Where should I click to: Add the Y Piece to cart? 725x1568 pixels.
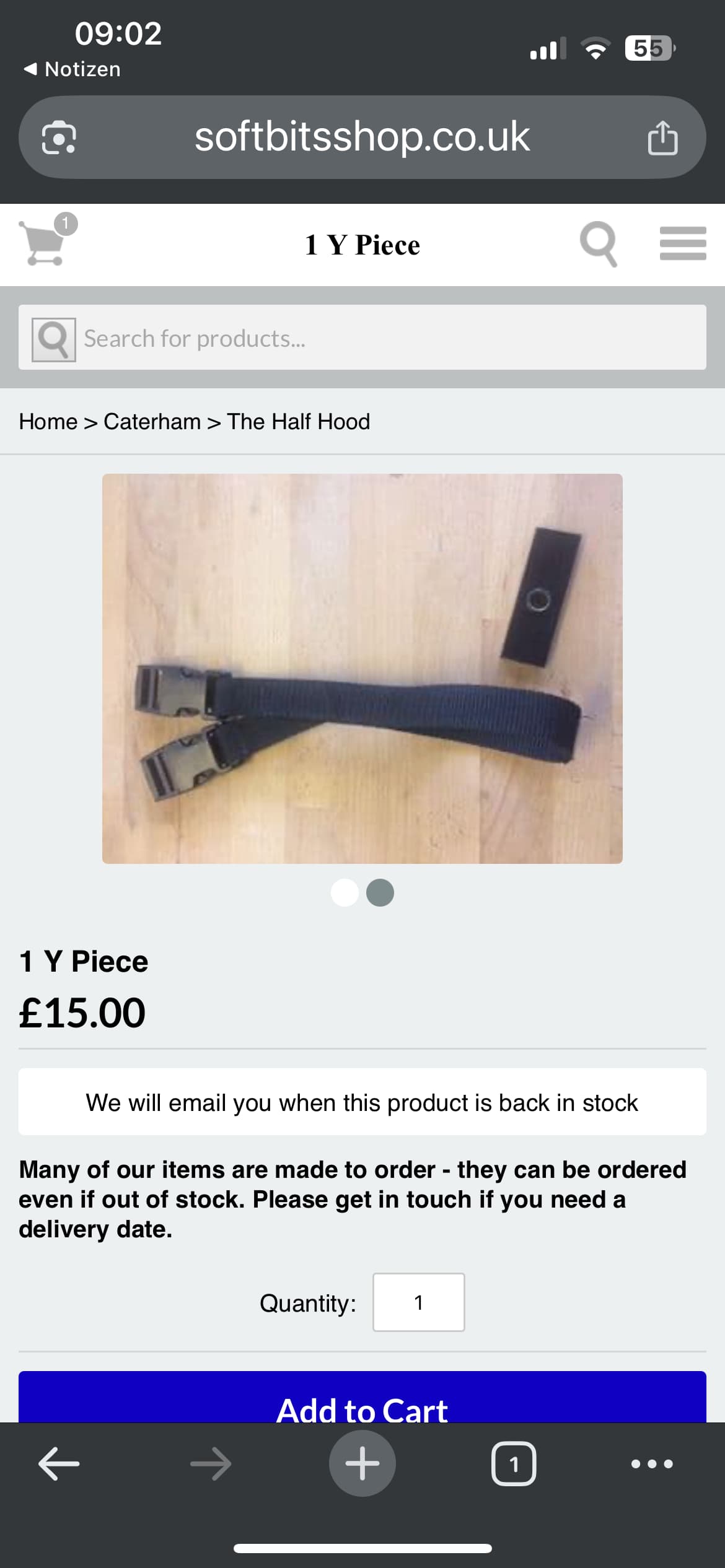[x=362, y=1397]
